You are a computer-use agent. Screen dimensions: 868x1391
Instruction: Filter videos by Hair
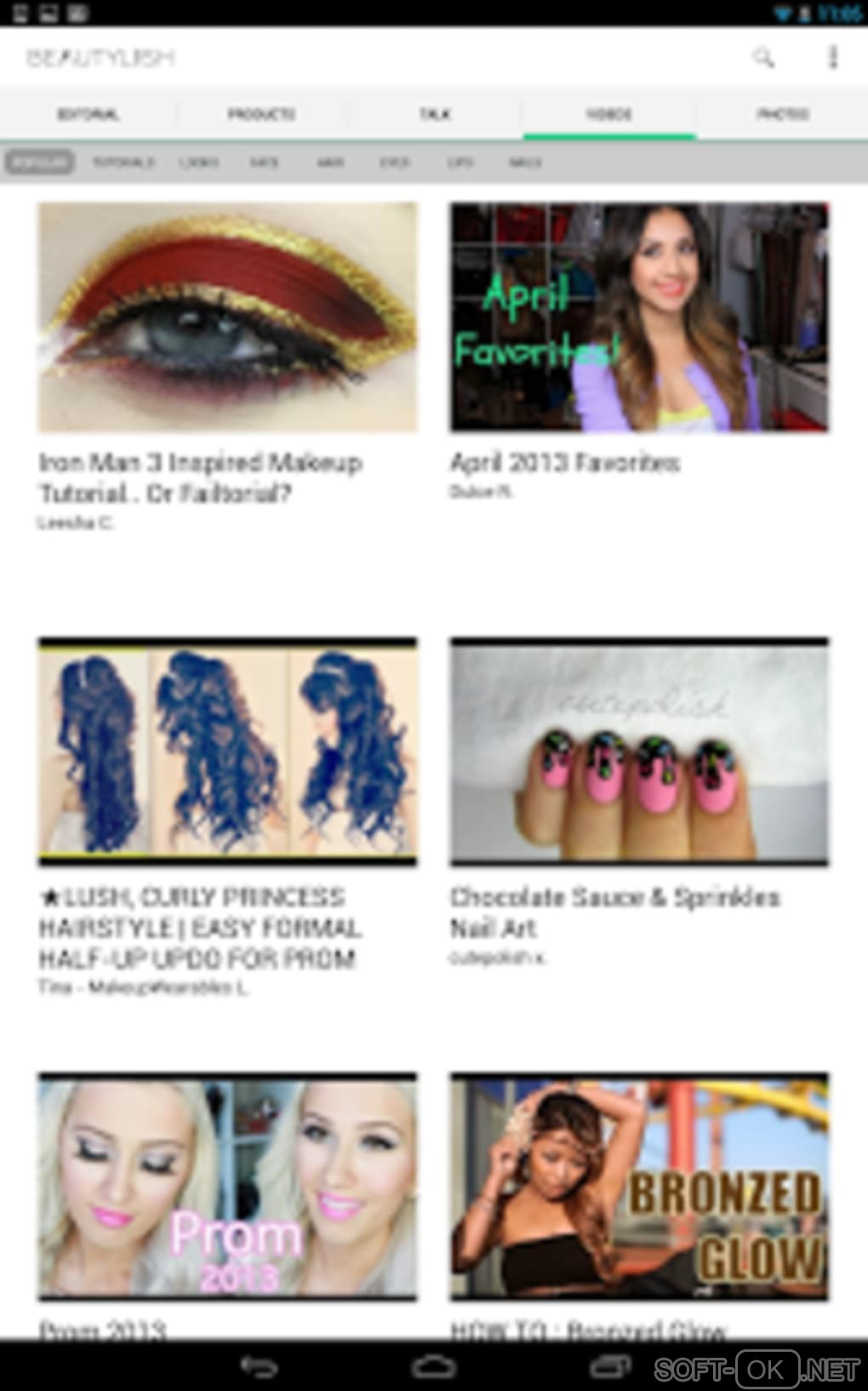click(330, 162)
